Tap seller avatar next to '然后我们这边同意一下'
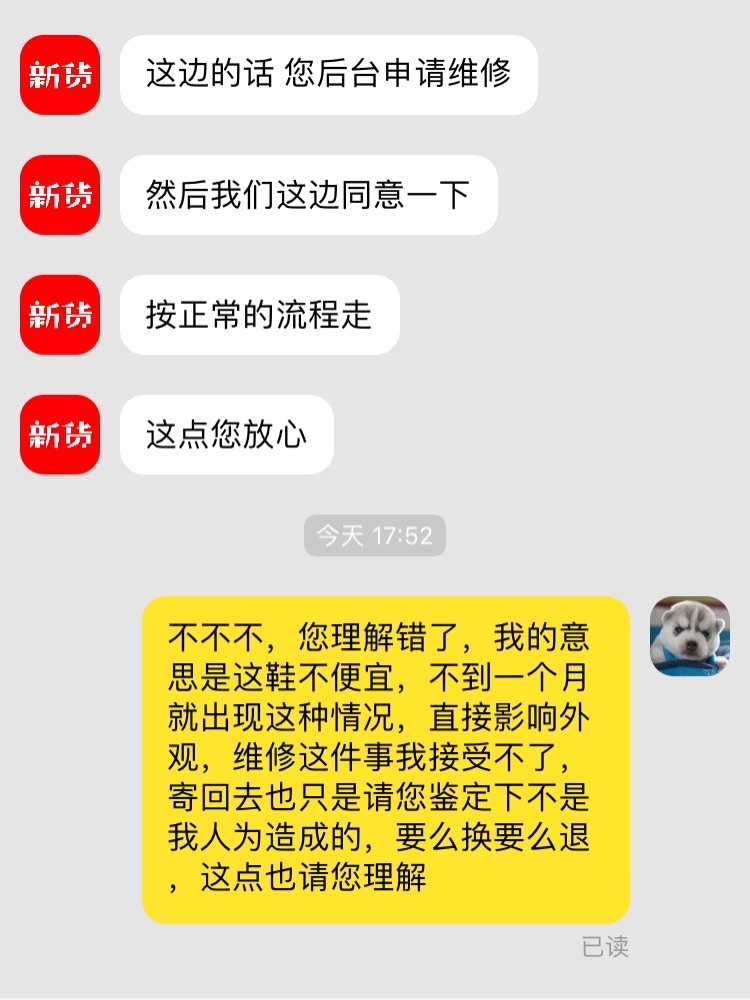 coord(60,195)
